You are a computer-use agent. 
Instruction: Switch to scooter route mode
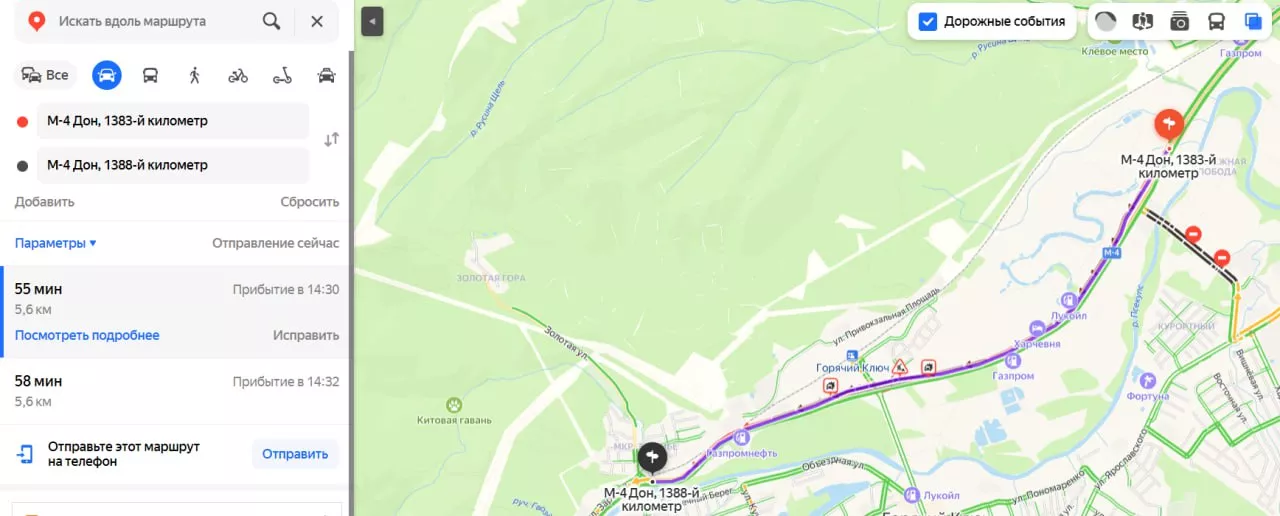point(282,75)
